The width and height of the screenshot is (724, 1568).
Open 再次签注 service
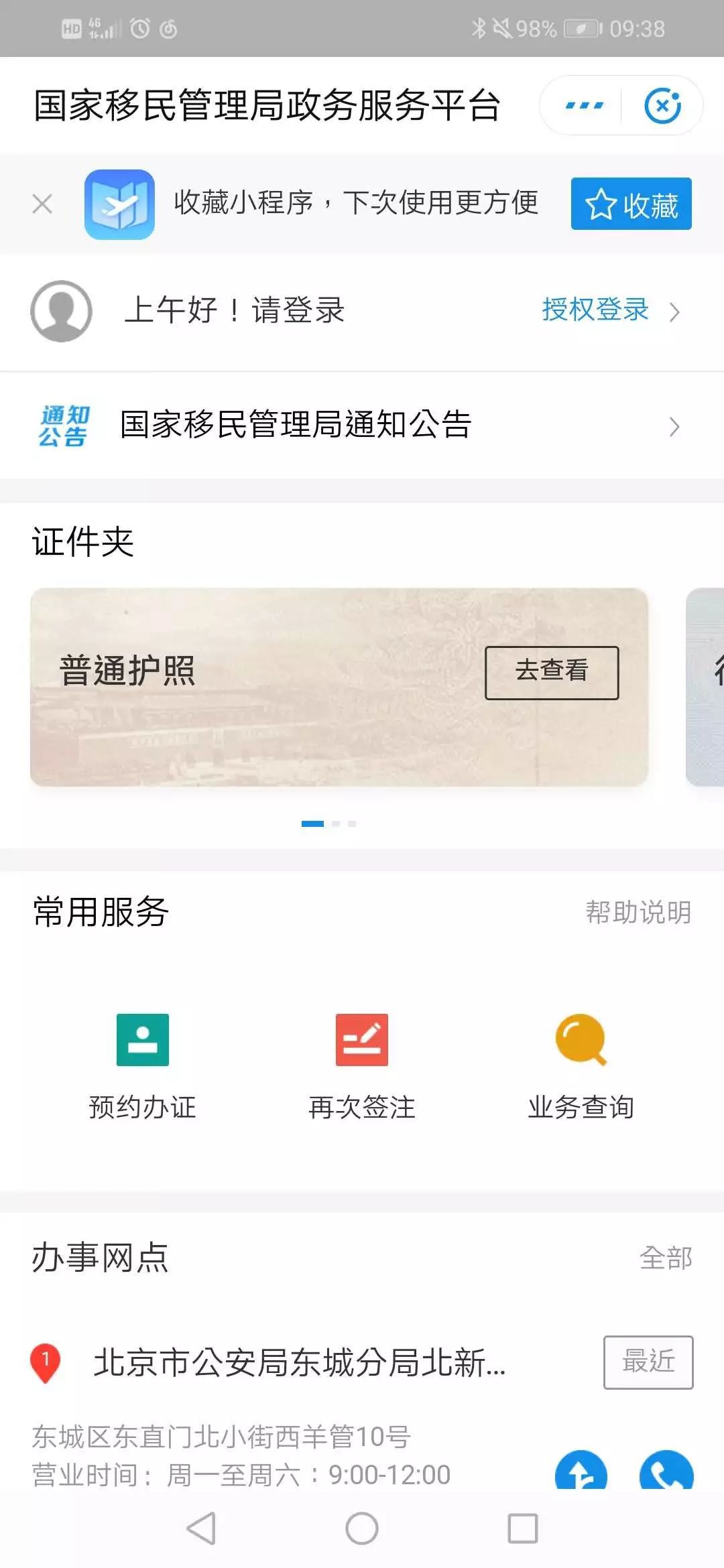[362, 1067]
